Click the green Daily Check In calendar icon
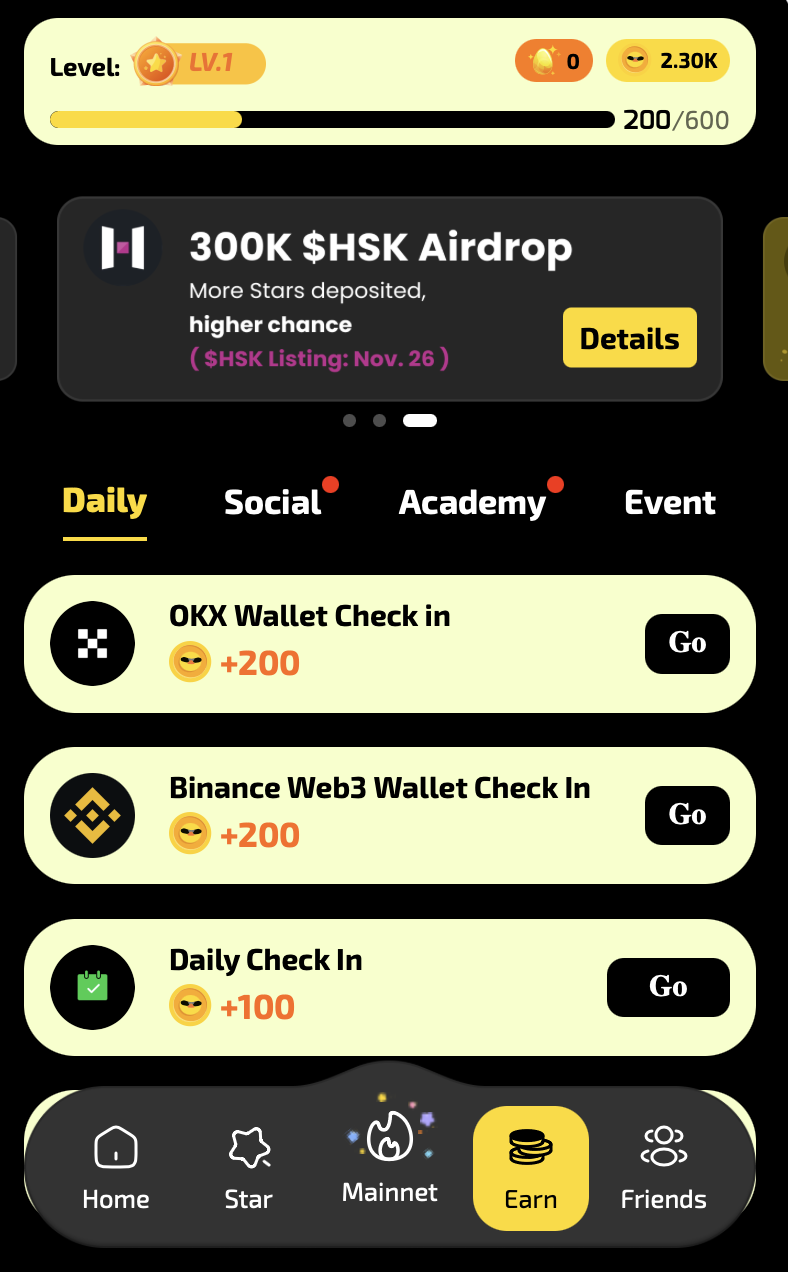Screen dimensions: 788x1272 pos(92,987)
